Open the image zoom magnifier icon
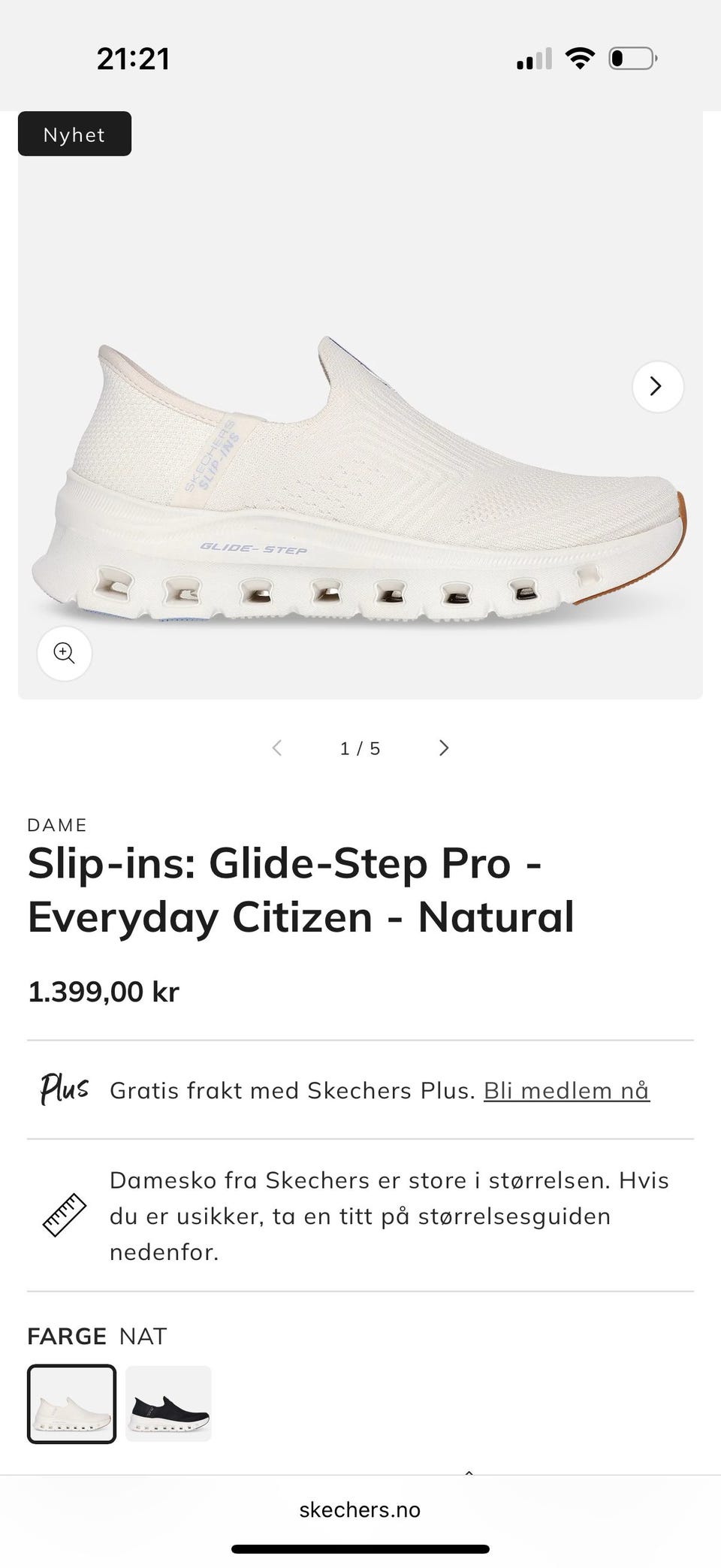 [64, 654]
